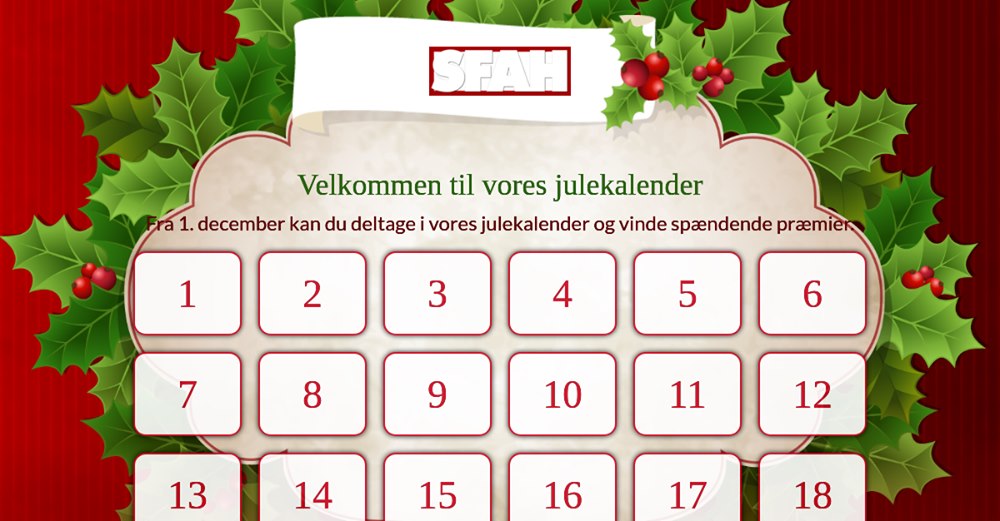Tap calendar door 6
1000x521 pixels.
coord(812,293)
